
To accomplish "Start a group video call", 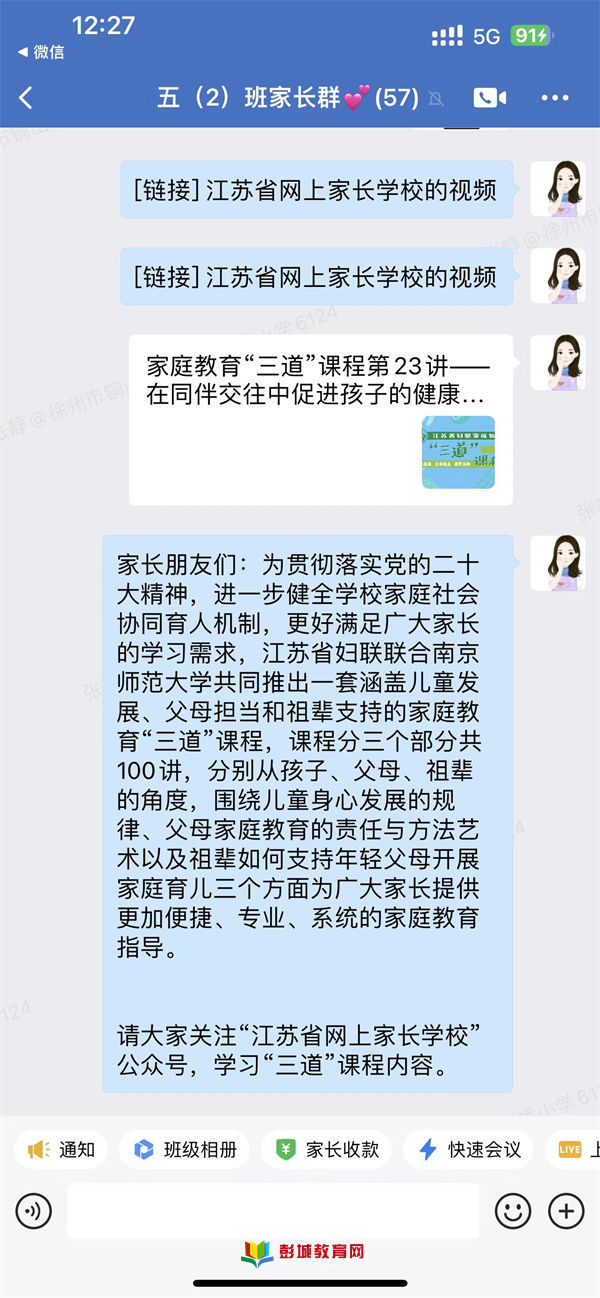I will [489, 97].
